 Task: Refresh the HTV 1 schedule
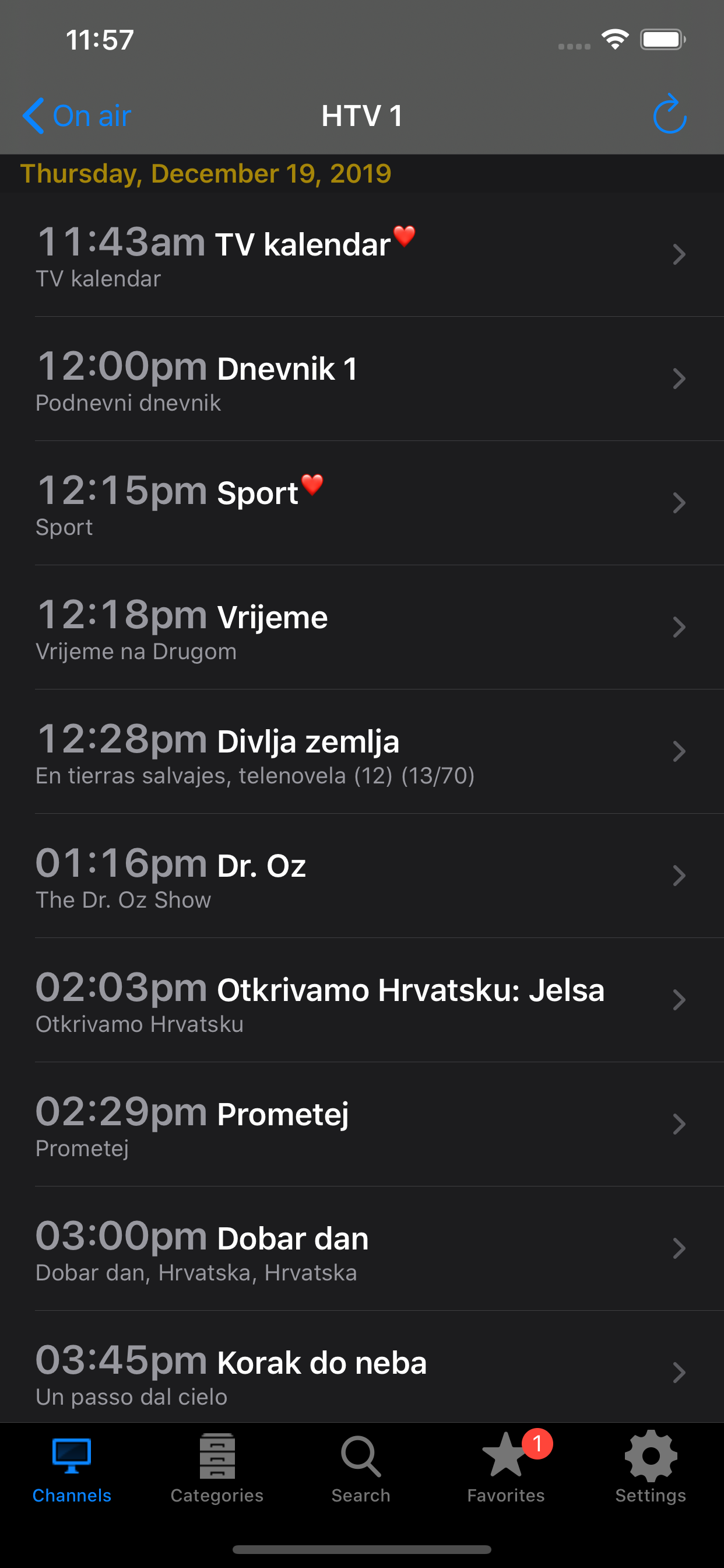click(669, 114)
